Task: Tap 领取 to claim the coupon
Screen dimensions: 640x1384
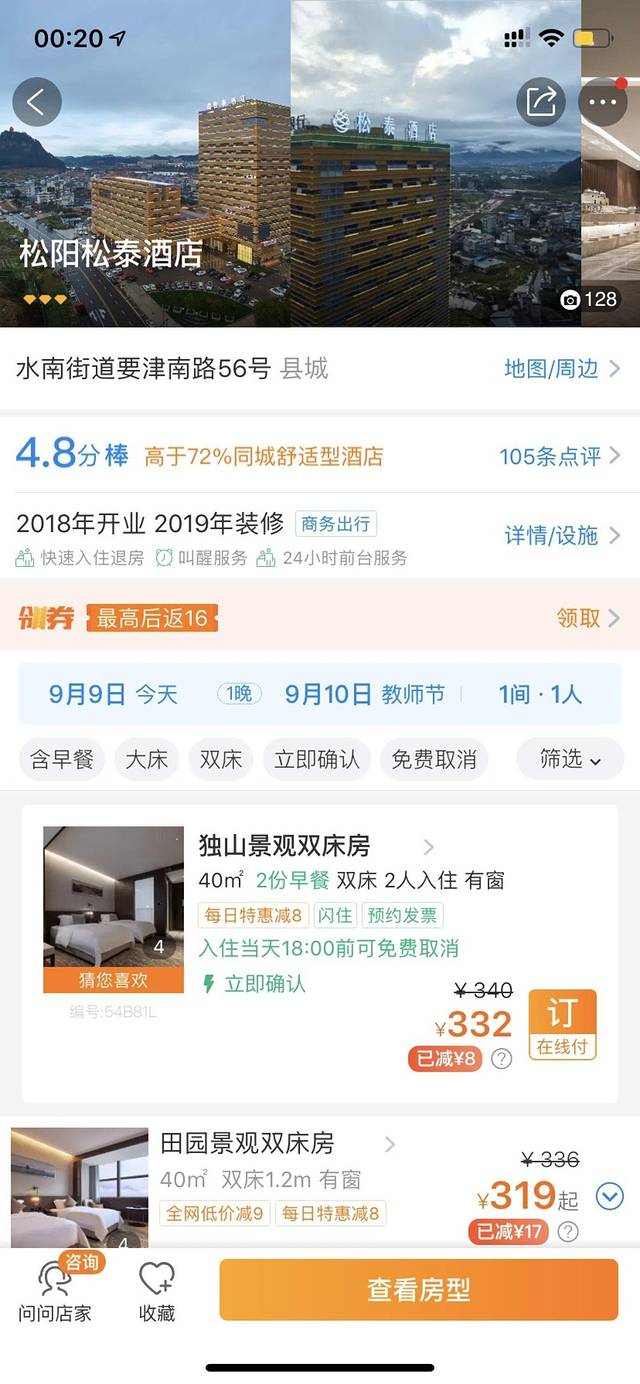Action: click(x=588, y=618)
